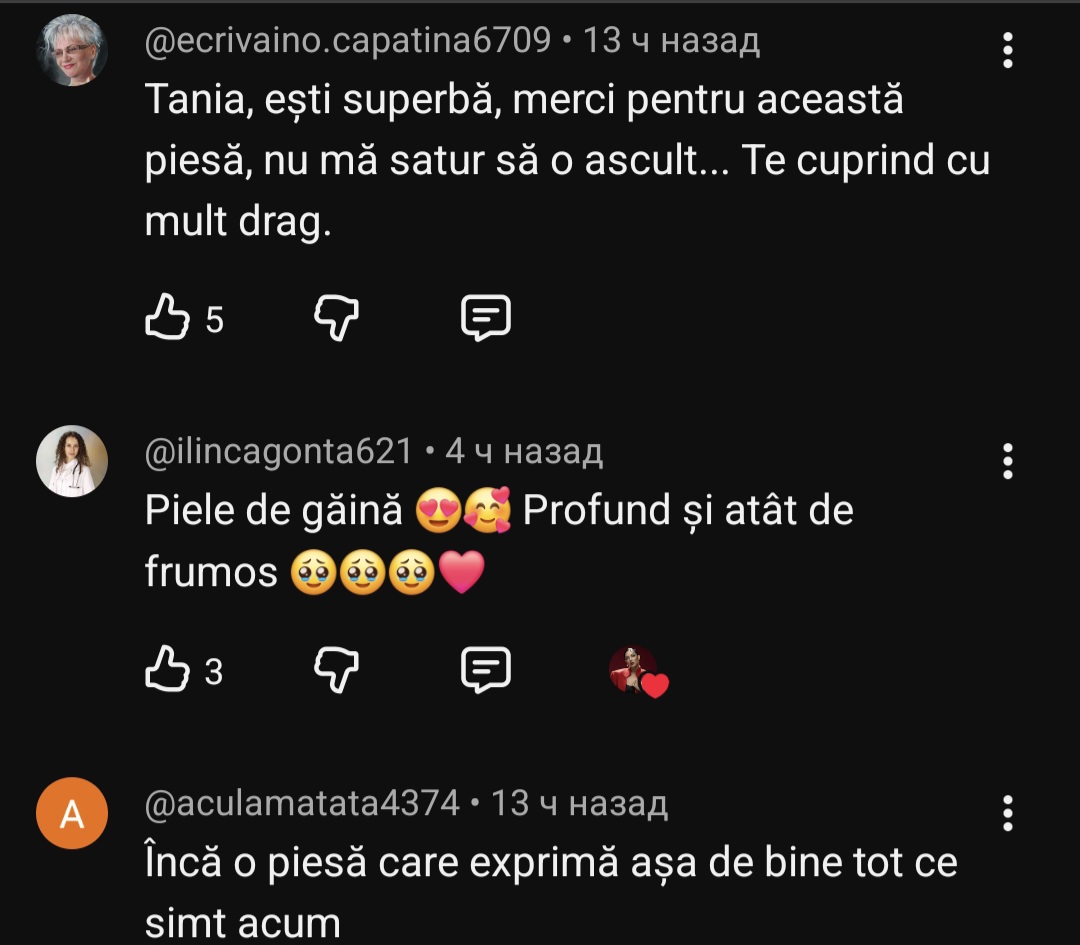Visit the @aculamatata4374 channel handle
The height and width of the screenshot is (945, 1080).
pos(302,803)
